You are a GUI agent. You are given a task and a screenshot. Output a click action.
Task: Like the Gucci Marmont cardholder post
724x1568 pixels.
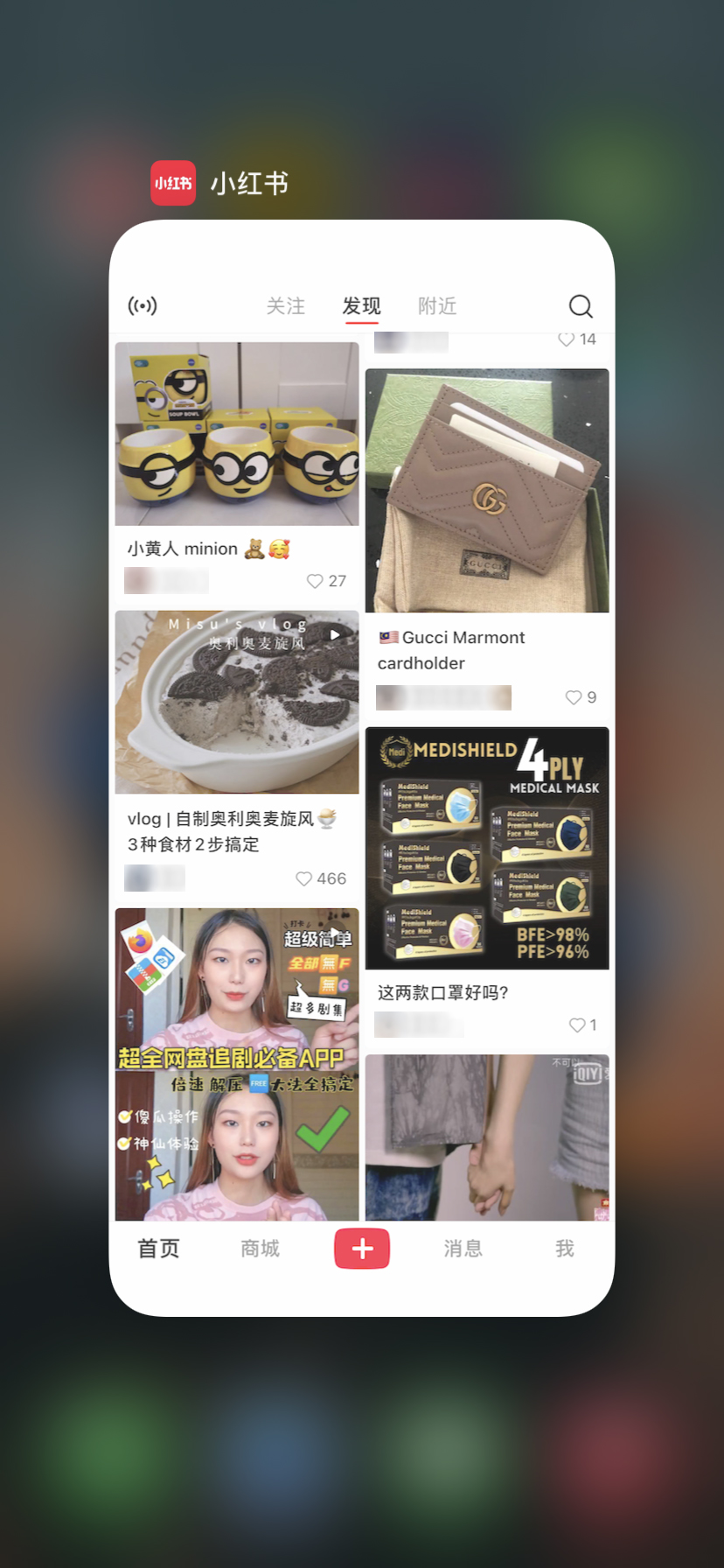pos(574,697)
